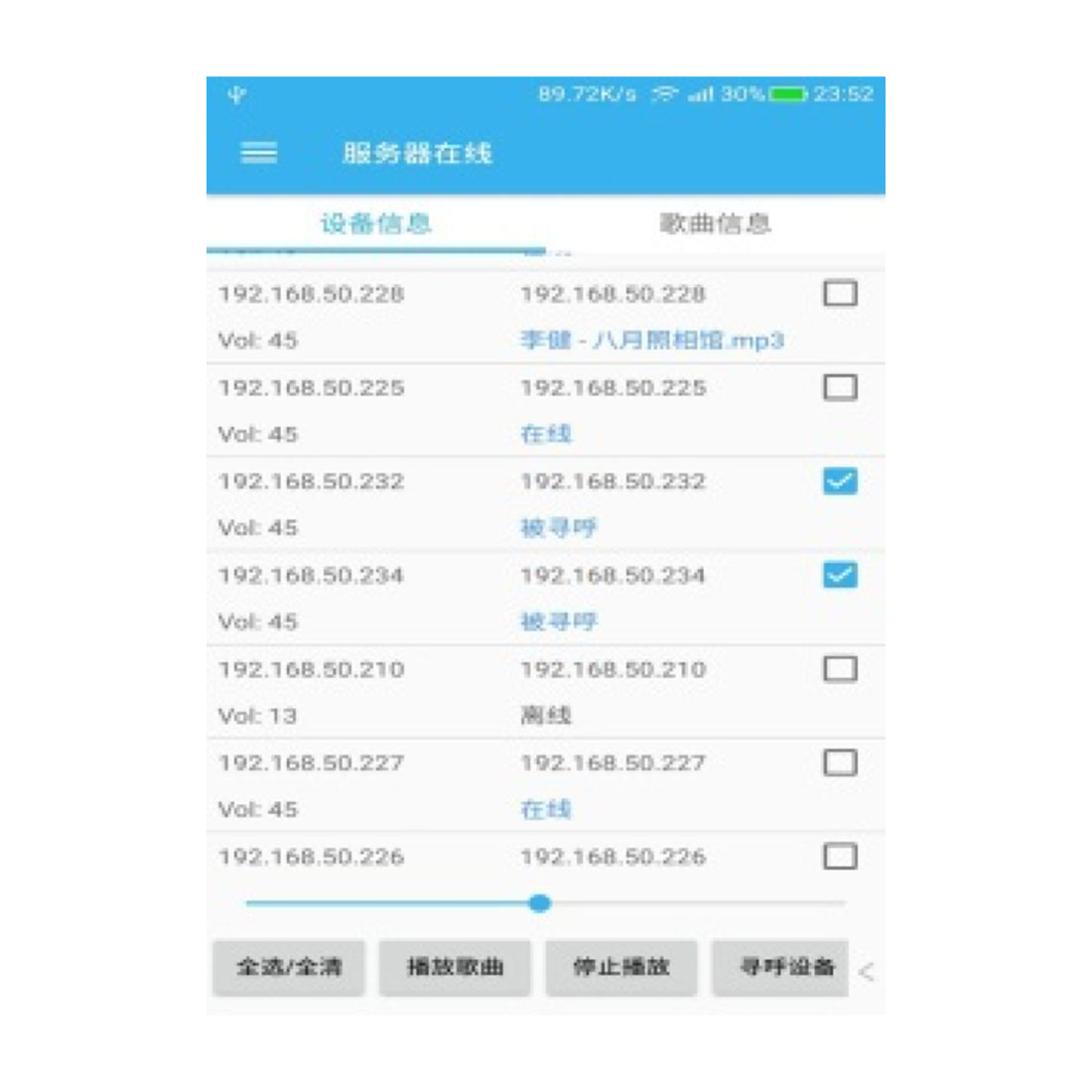Open the hamburger drawer menu

259,153
